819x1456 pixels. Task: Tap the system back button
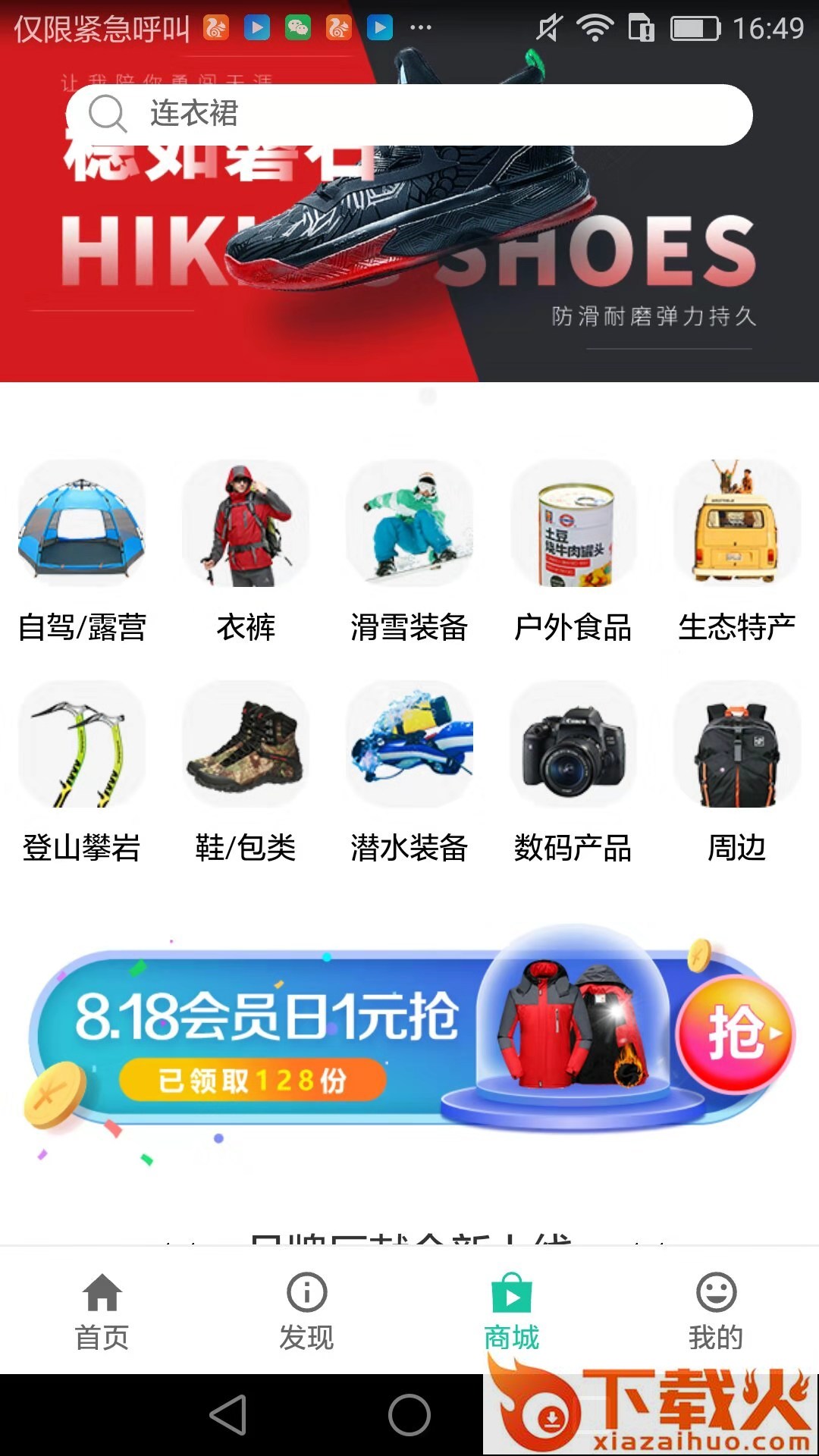tap(228, 1415)
